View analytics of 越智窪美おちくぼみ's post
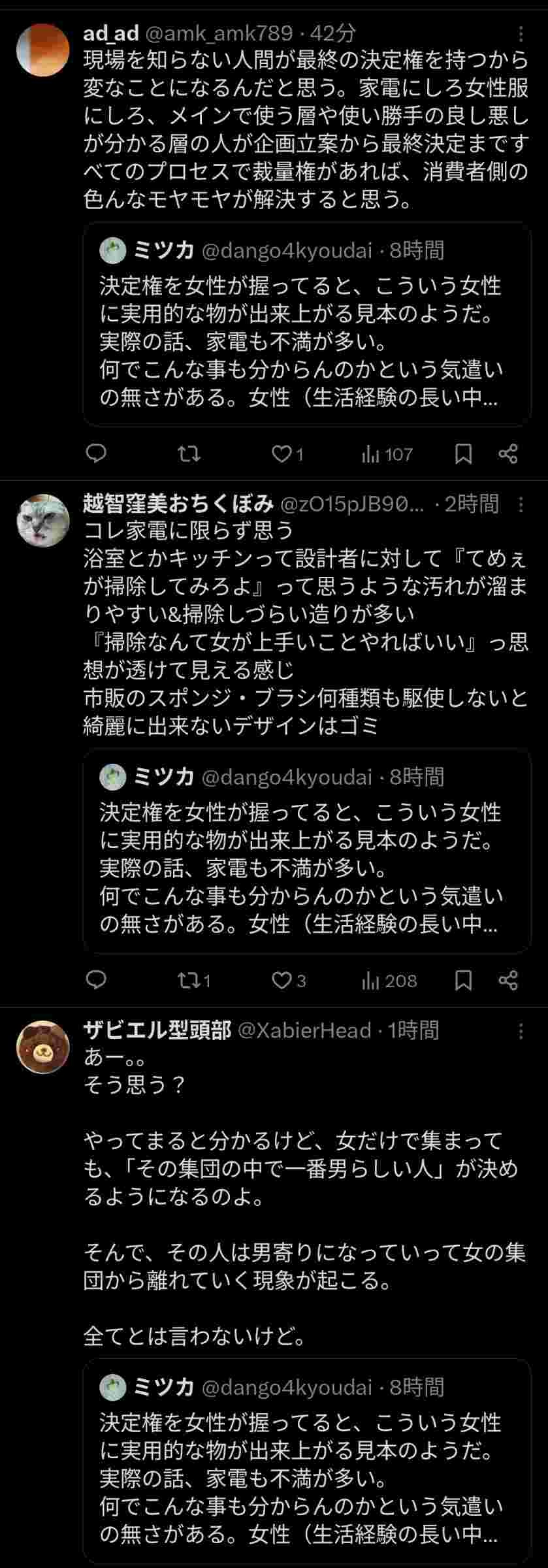This screenshot has width=548, height=1568. point(389,980)
